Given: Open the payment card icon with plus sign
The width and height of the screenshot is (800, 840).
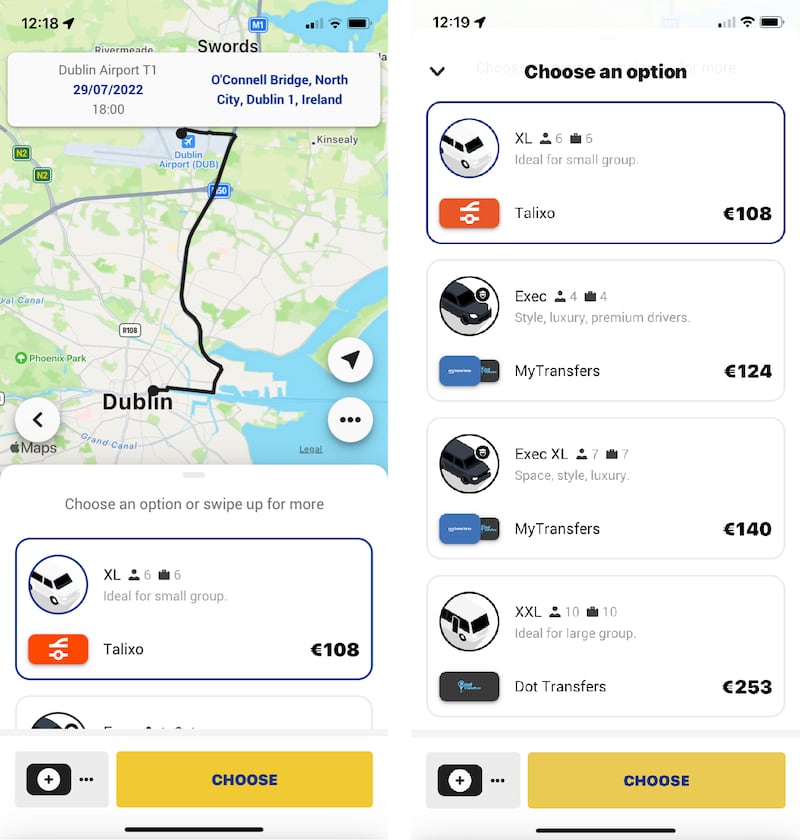Looking at the screenshot, I should [x=46, y=780].
